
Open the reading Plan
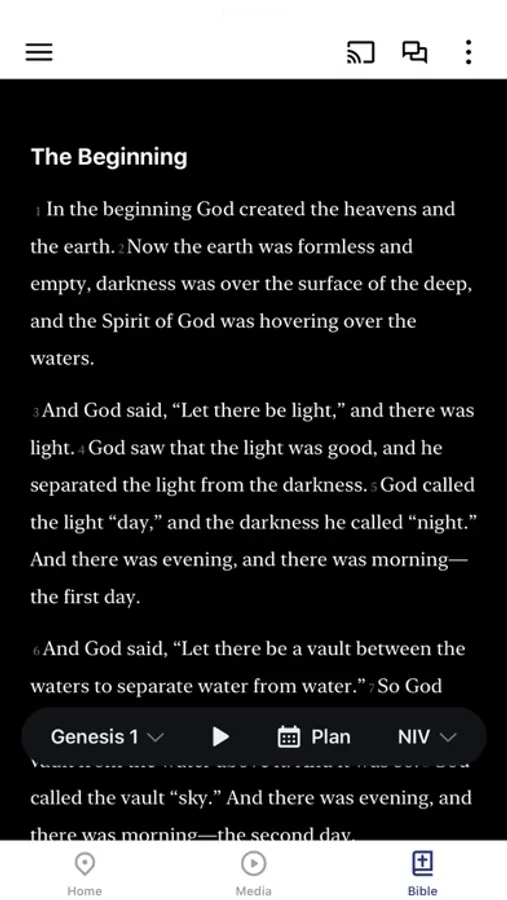[314, 736]
